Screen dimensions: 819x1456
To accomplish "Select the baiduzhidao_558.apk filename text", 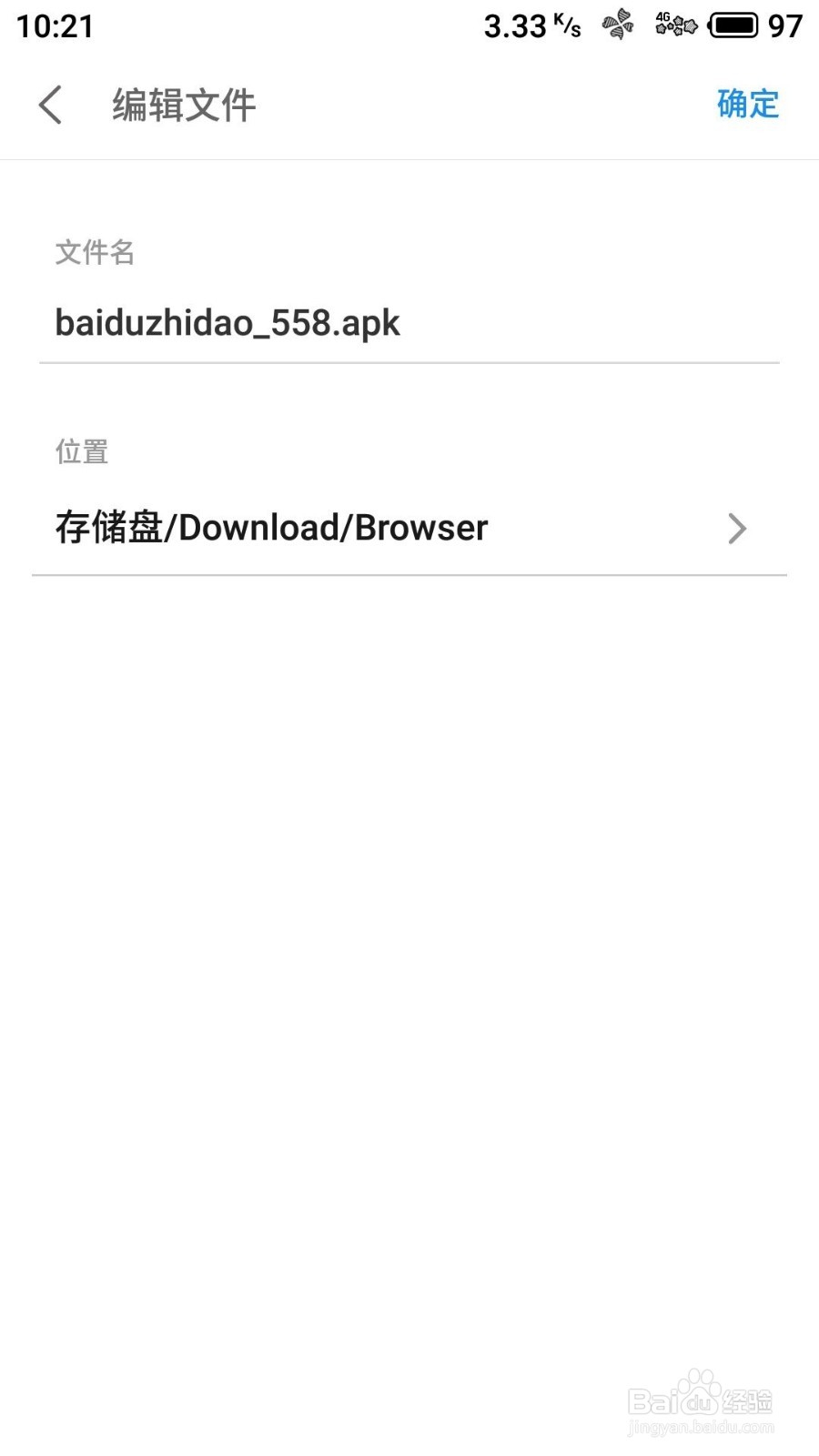I will (227, 323).
